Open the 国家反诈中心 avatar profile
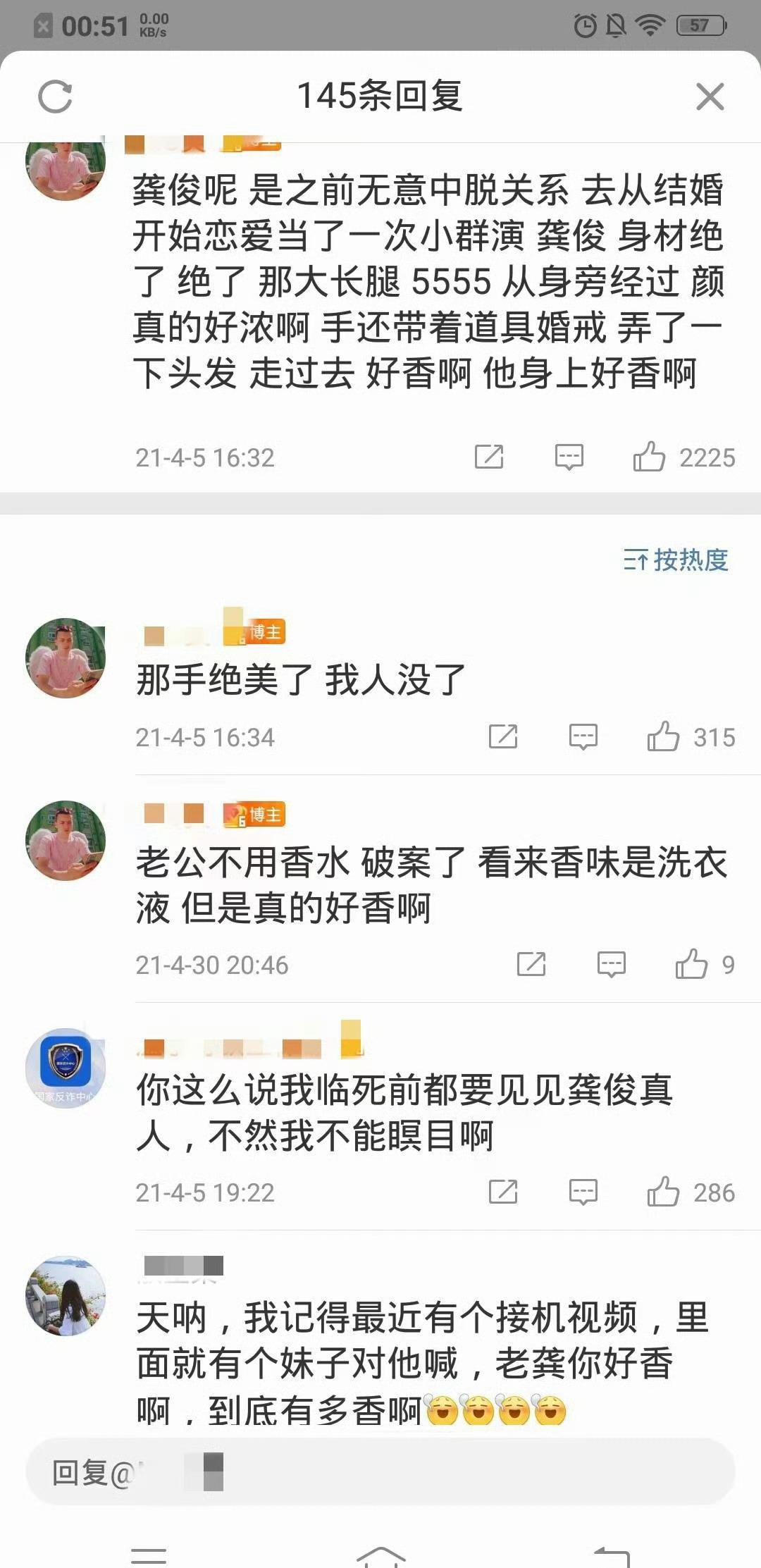 click(x=66, y=1068)
